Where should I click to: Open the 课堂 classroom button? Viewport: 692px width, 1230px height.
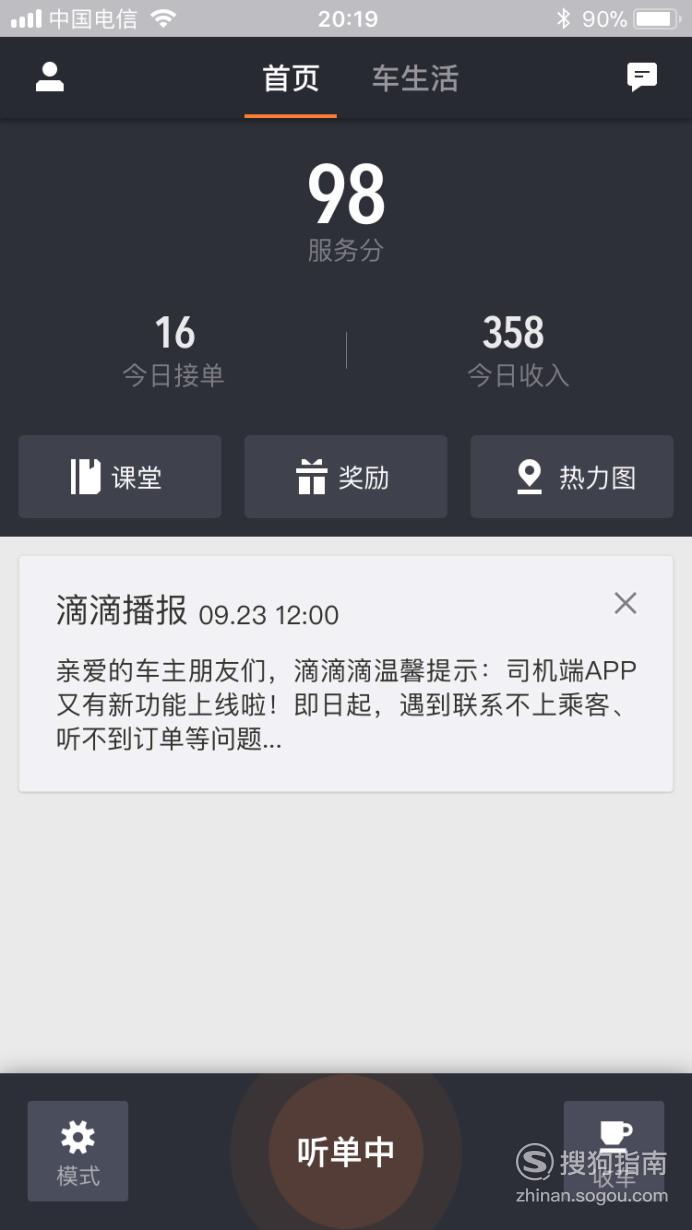pyautogui.click(x=120, y=477)
